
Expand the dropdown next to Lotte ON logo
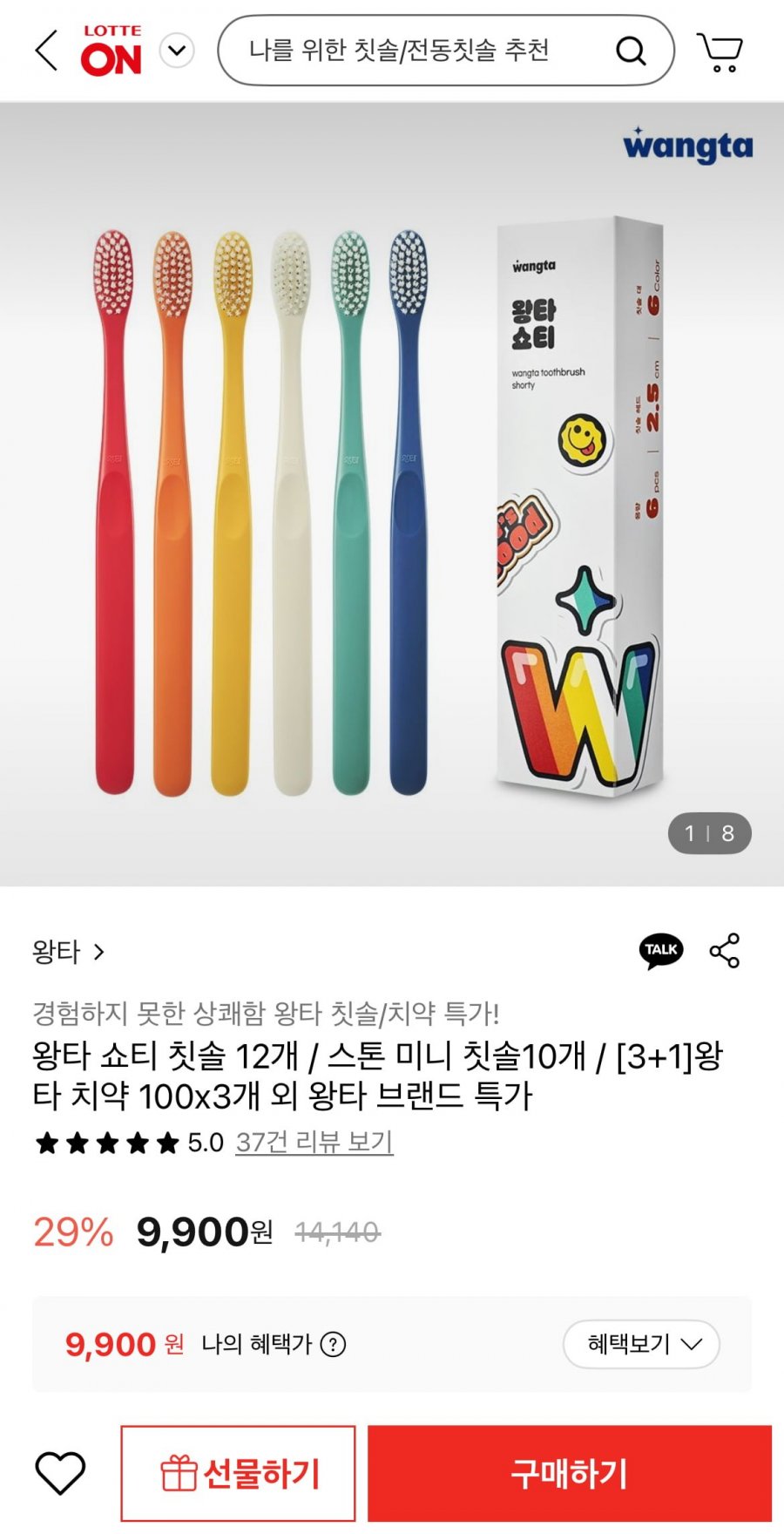pyautogui.click(x=177, y=51)
